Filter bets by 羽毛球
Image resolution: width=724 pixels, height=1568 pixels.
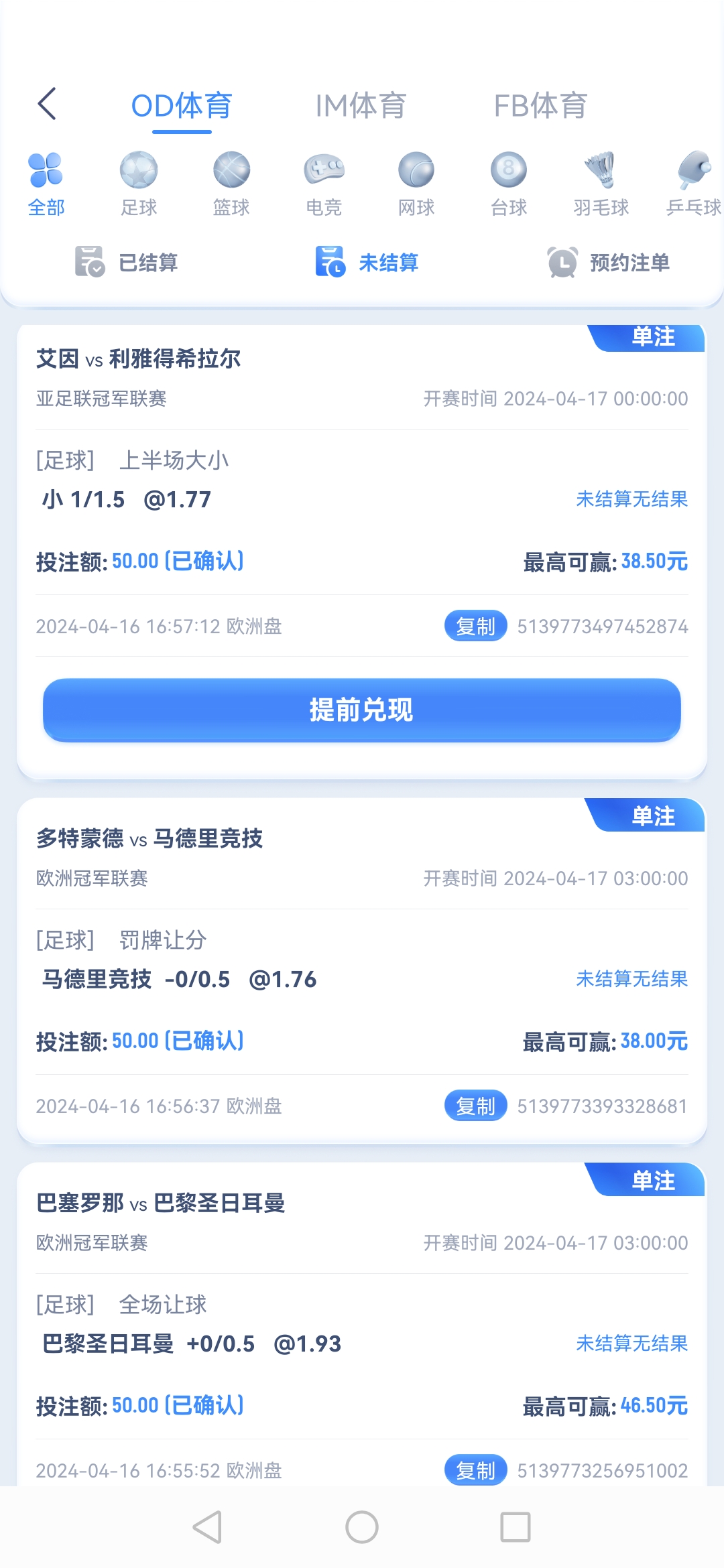[x=601, y=184]
